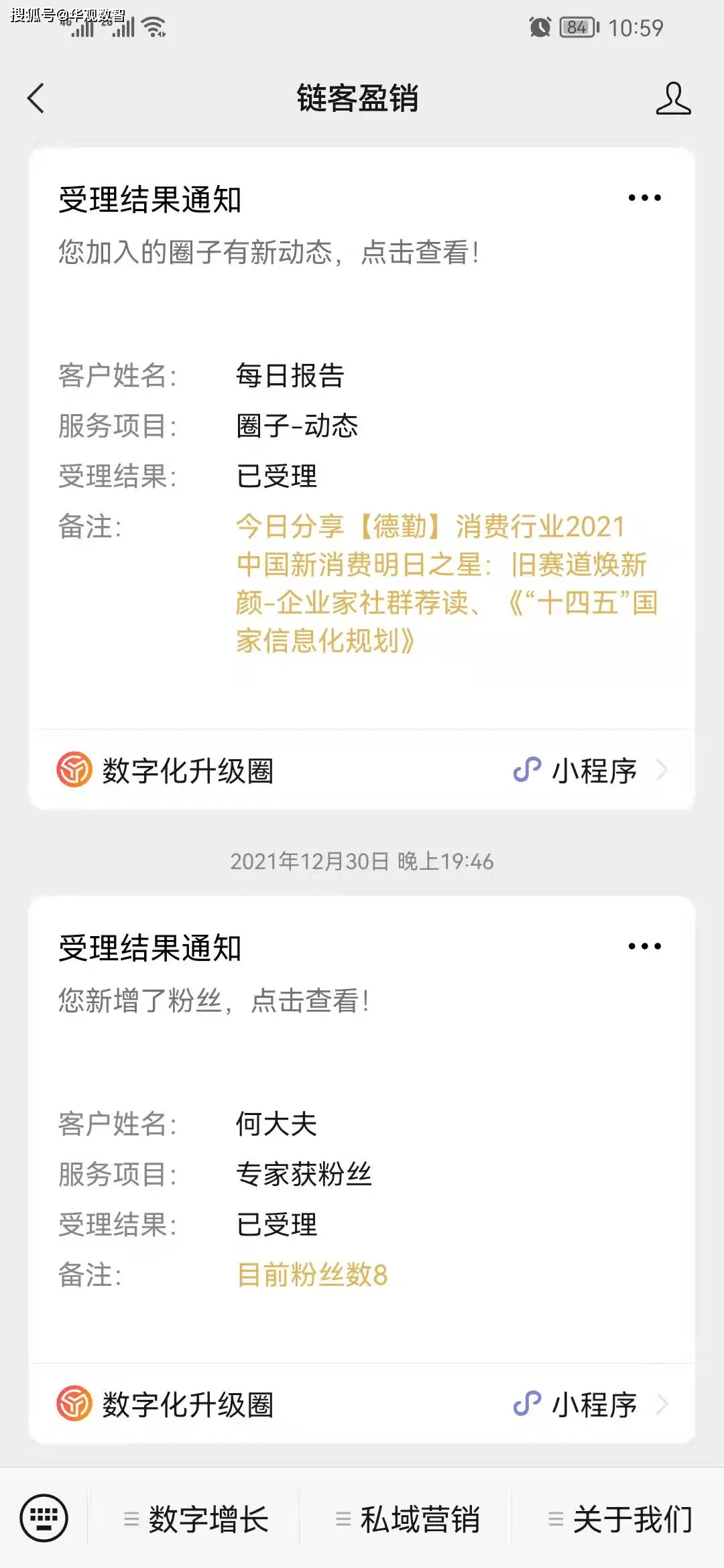Open the 私域营销 menu
Image resolution: width=724 pixels, height=1568 pixels.
point(406,1519)
